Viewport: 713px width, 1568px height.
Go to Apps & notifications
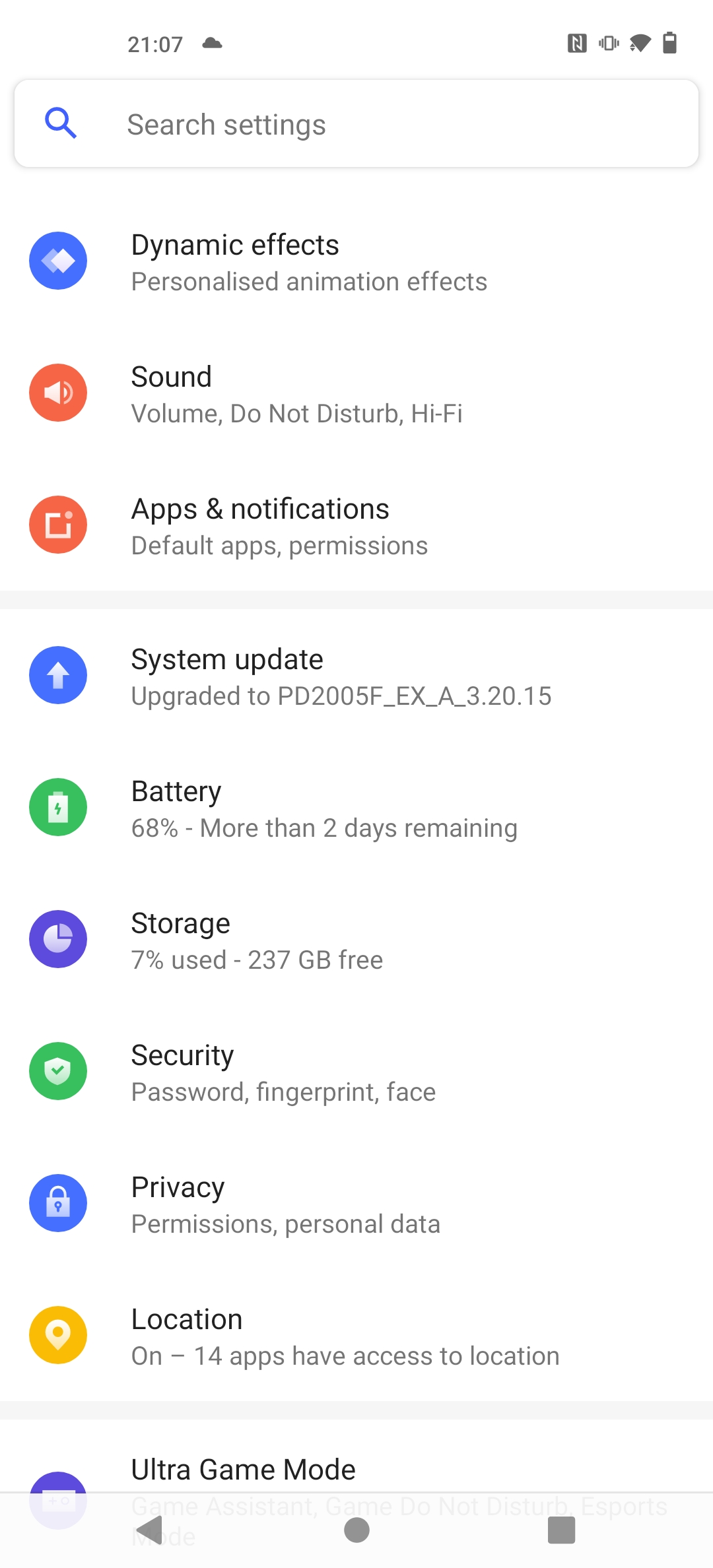(x=356, y=525)
